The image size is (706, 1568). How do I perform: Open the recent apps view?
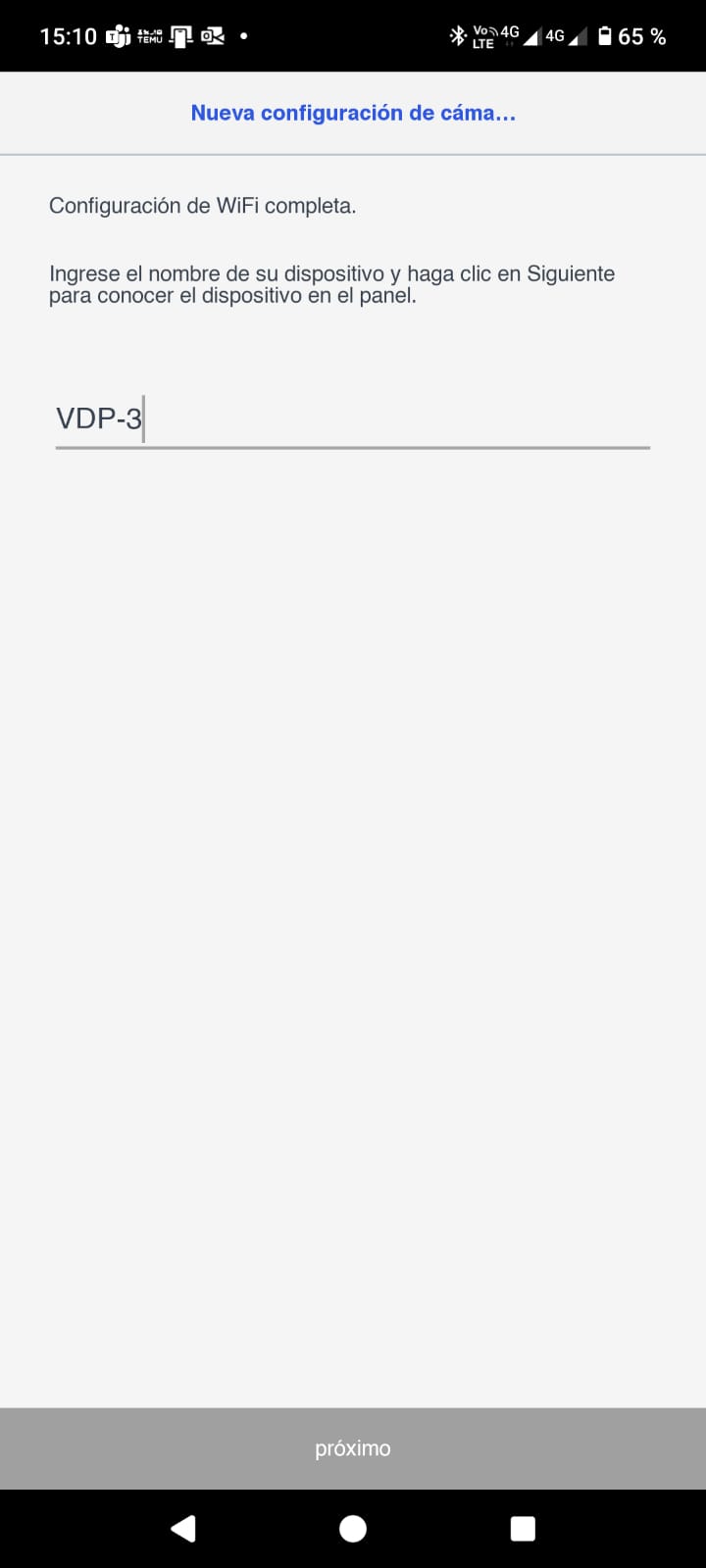pyautogui.click(x=523, y=1529)
